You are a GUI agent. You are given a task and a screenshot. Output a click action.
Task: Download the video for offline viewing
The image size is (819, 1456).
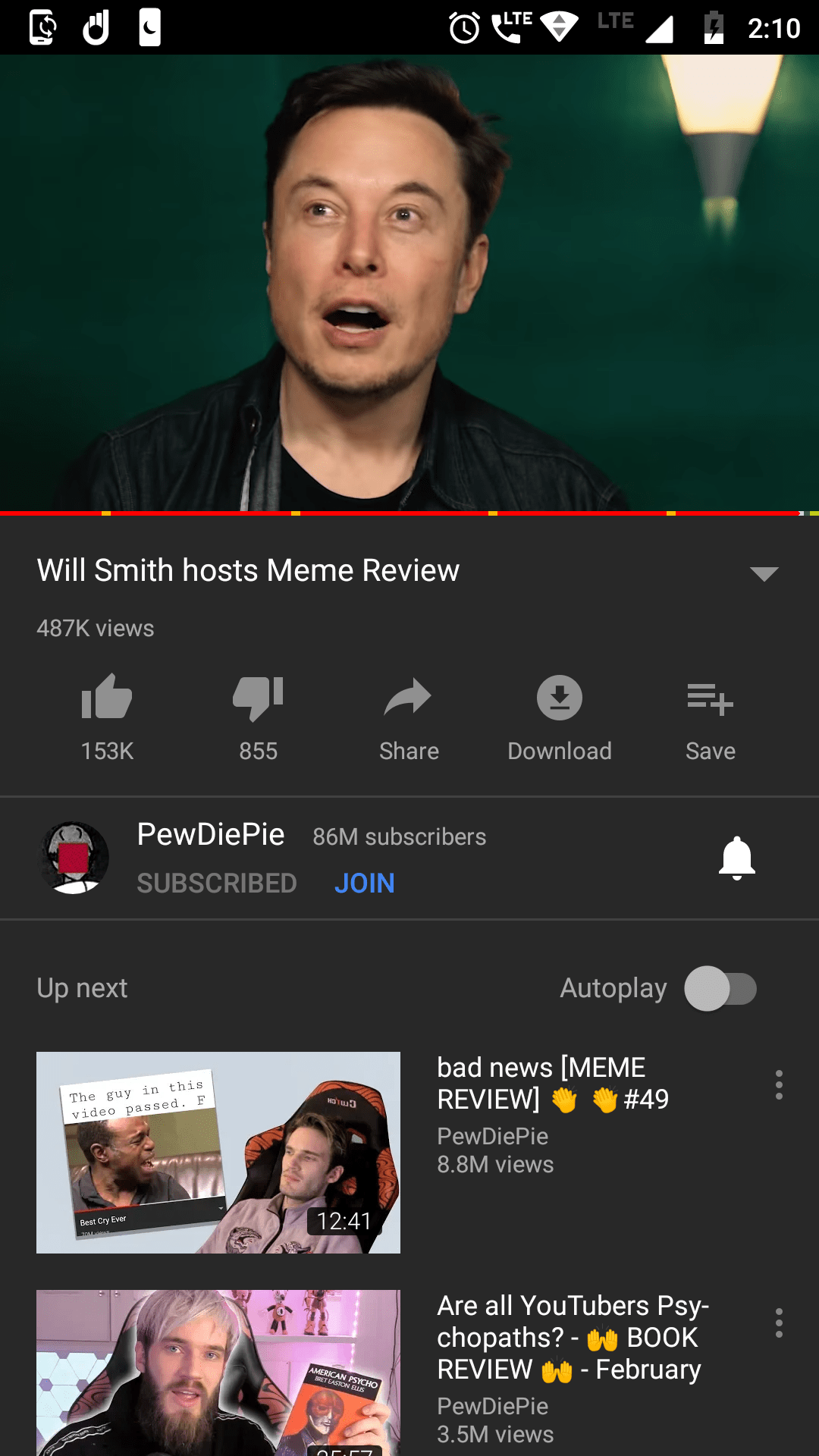coord(560,698)
